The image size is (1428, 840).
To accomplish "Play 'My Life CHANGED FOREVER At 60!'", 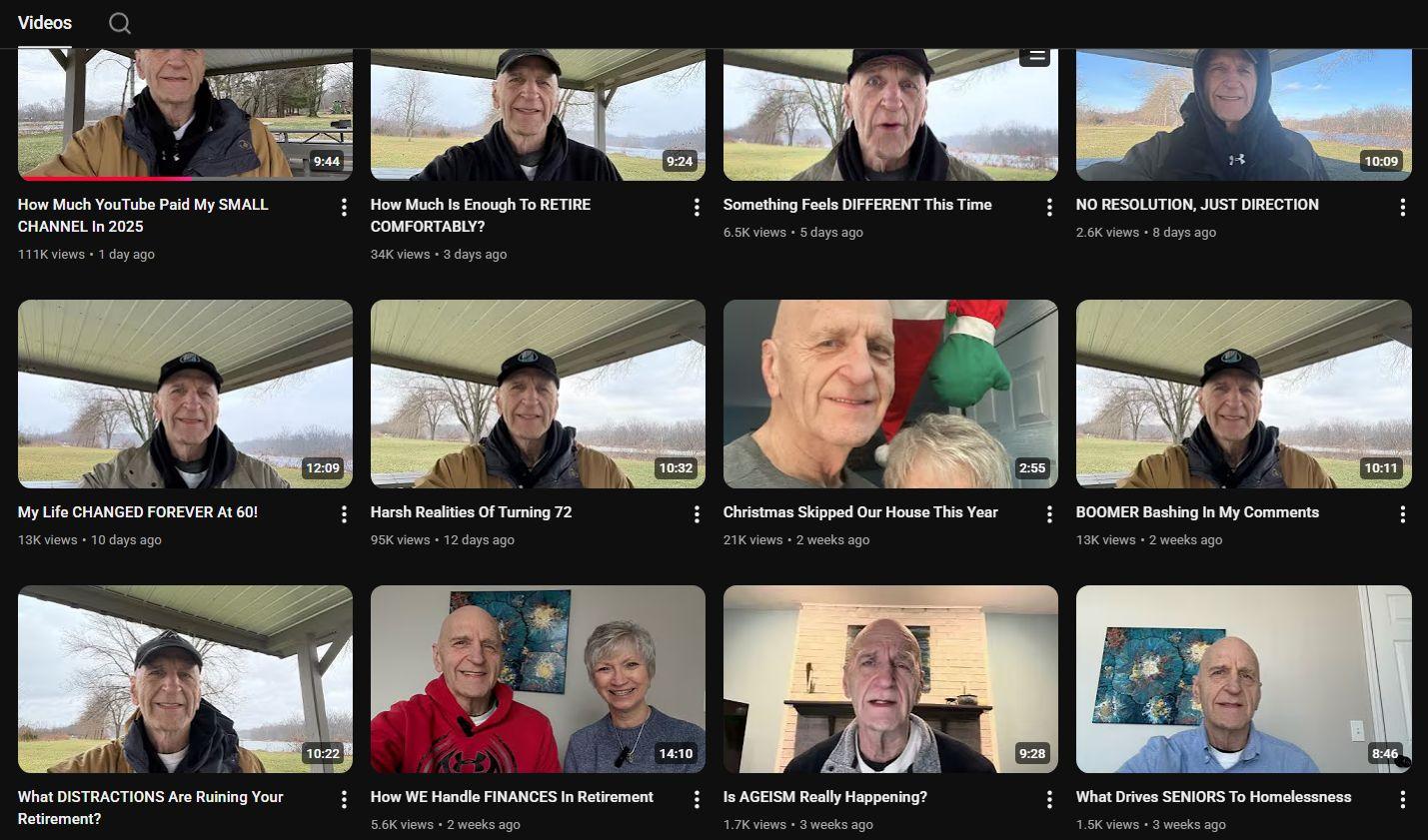I will [185, 394].
